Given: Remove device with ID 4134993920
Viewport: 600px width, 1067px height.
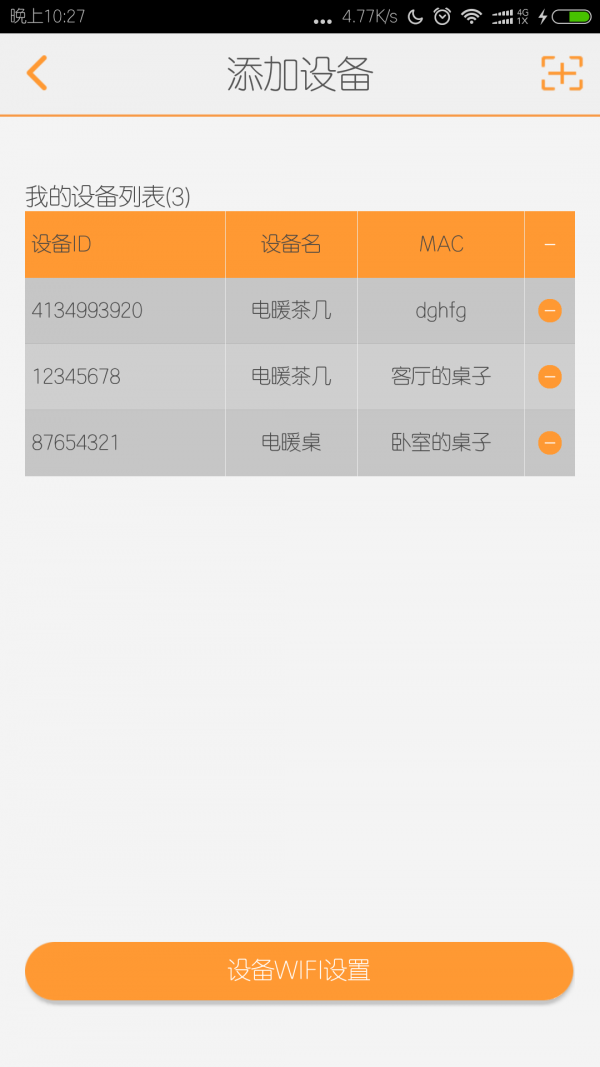Looking at the screenshot, I should click(549, 311).
